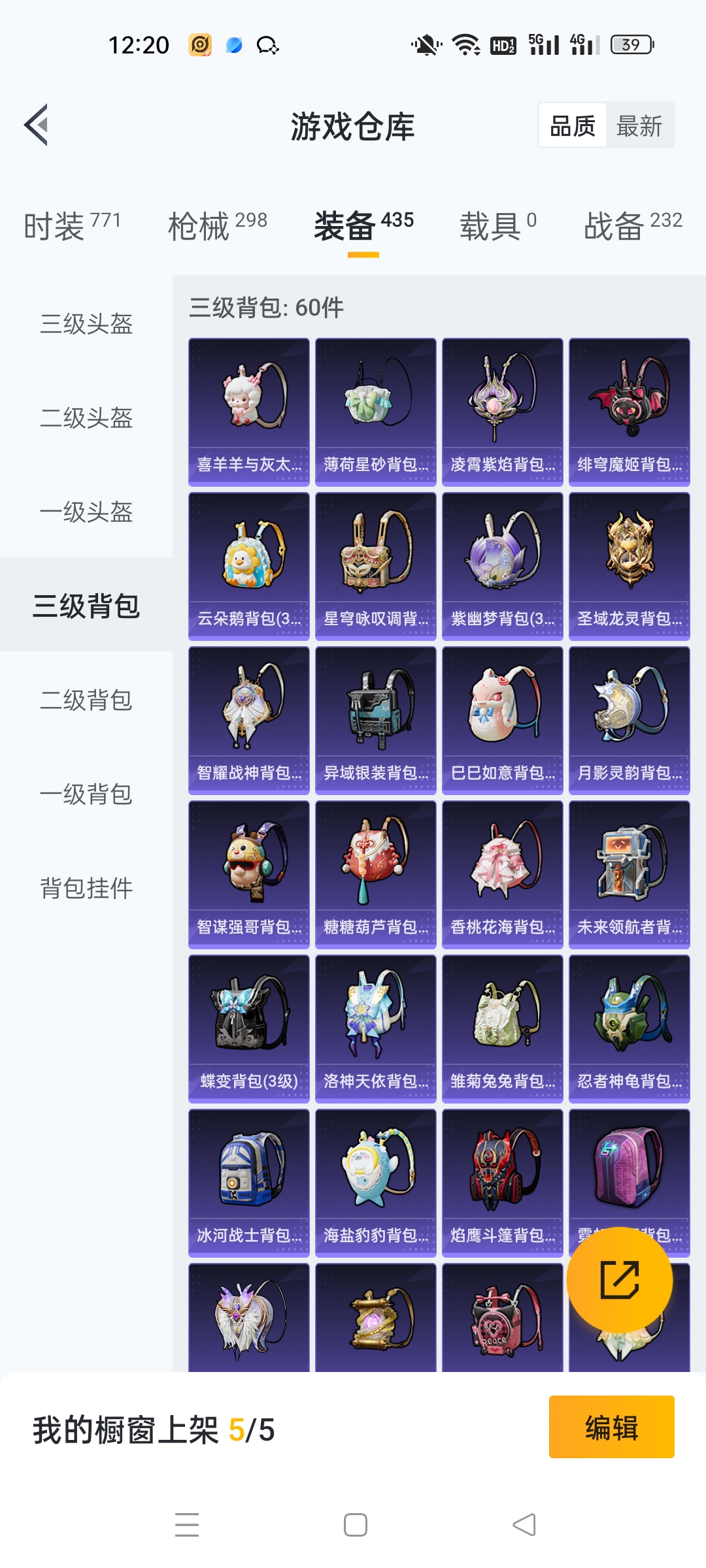The width and height of the screenshot is (706, 1568).
Task: Open the 薄荷星砂背包 item
Action: (x=375, y=412)
